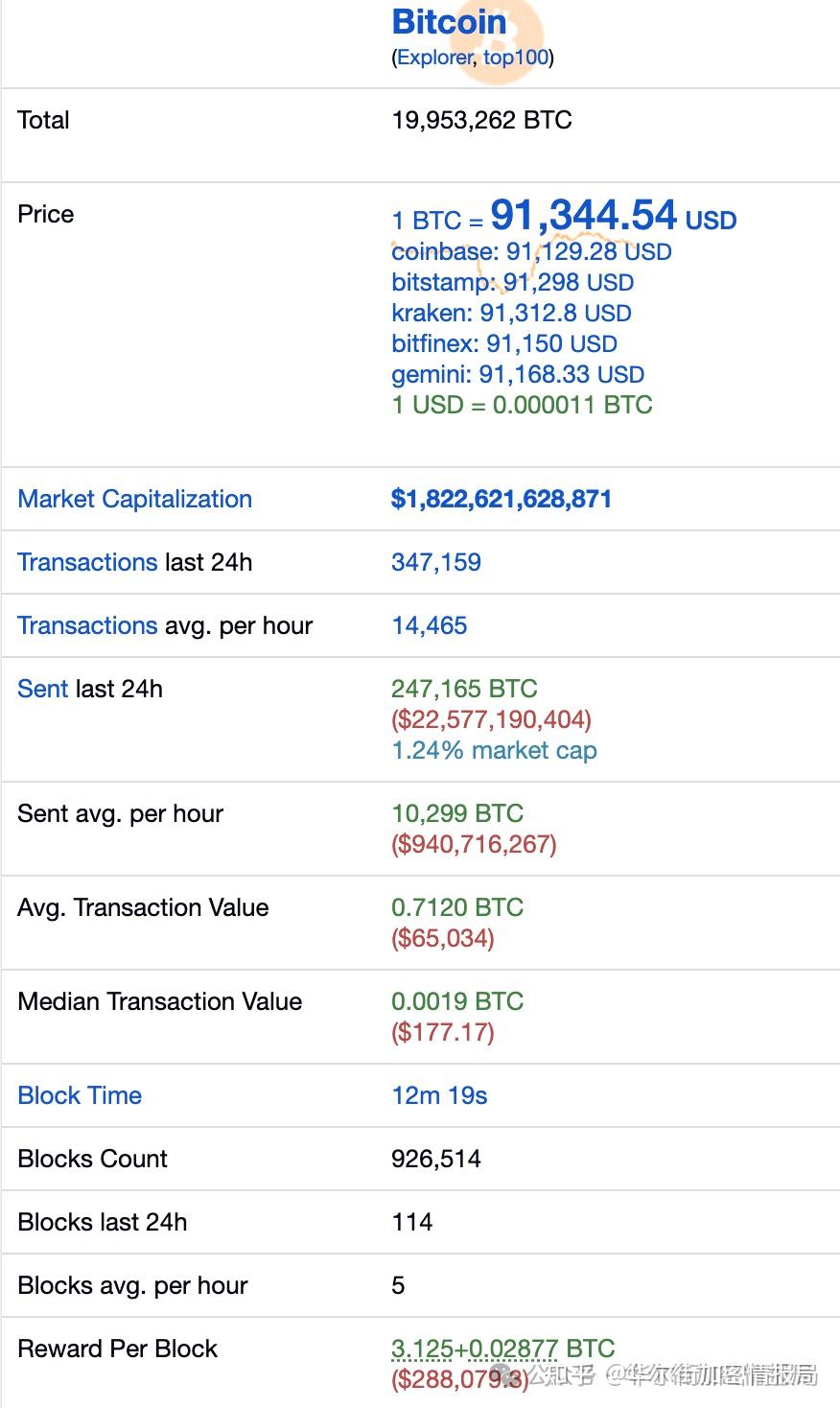The width and height of the screenshot is (840, 1408).
Task: Click the Bitcoin logo icon behind the title
Action: click(x=498, y=36)
